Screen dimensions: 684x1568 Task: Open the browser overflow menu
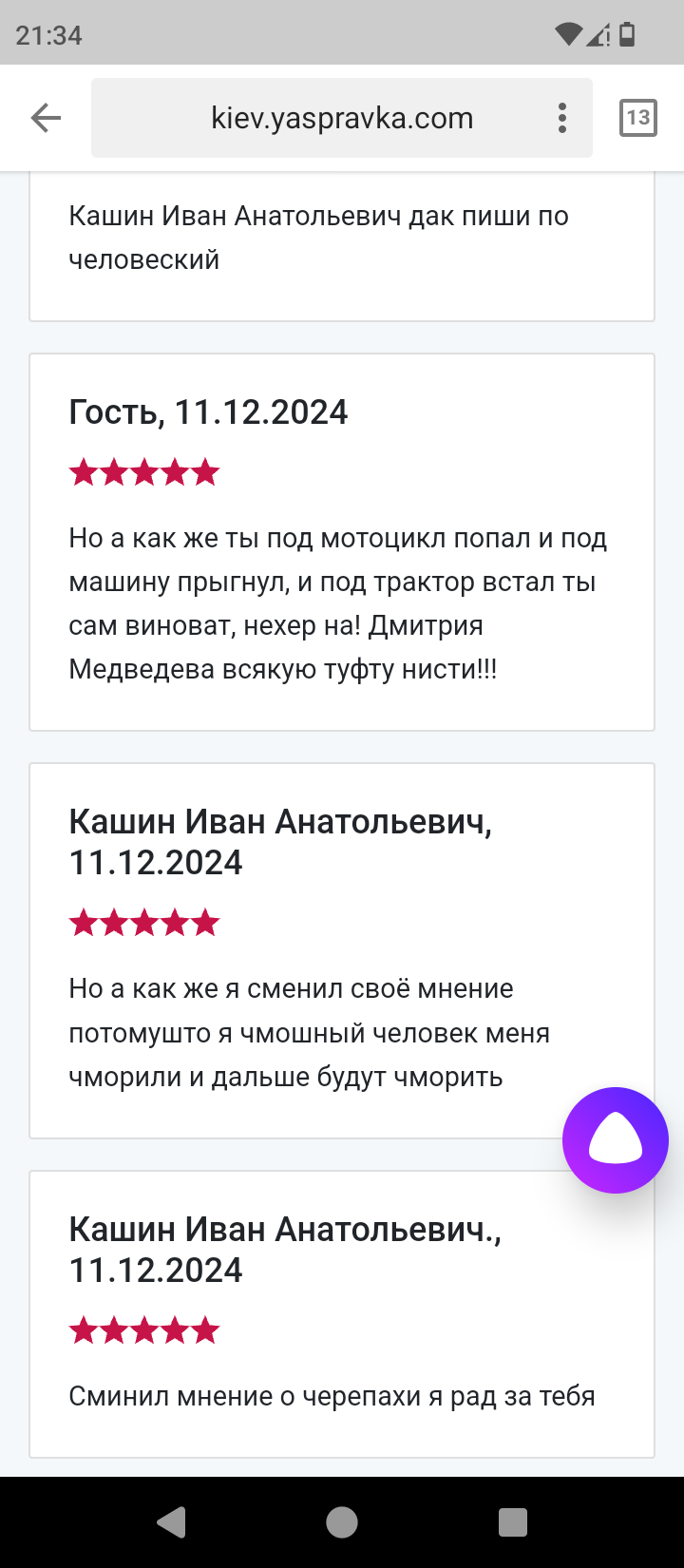click(562, 118)
